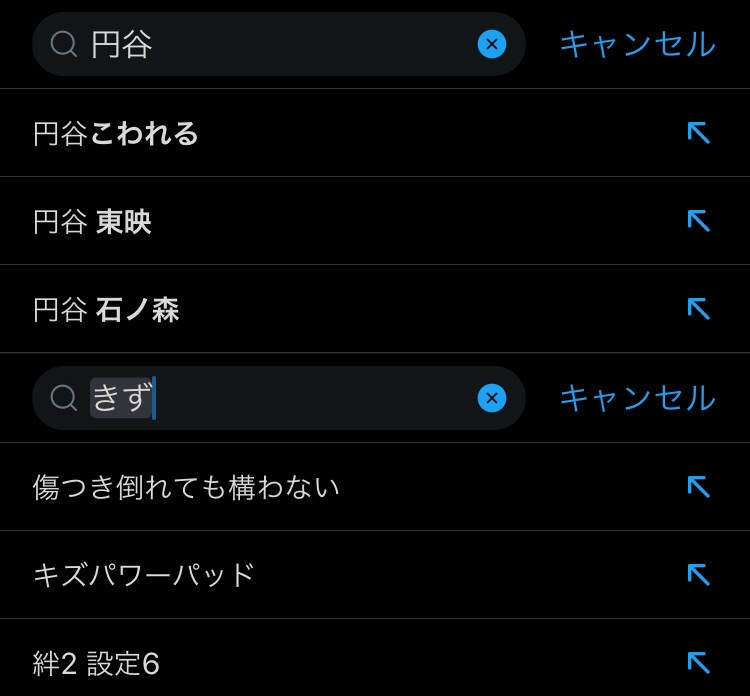Insert 傷つき倒れても構わない via its arrow
The image size is (750, 696).
click(698, 487)
